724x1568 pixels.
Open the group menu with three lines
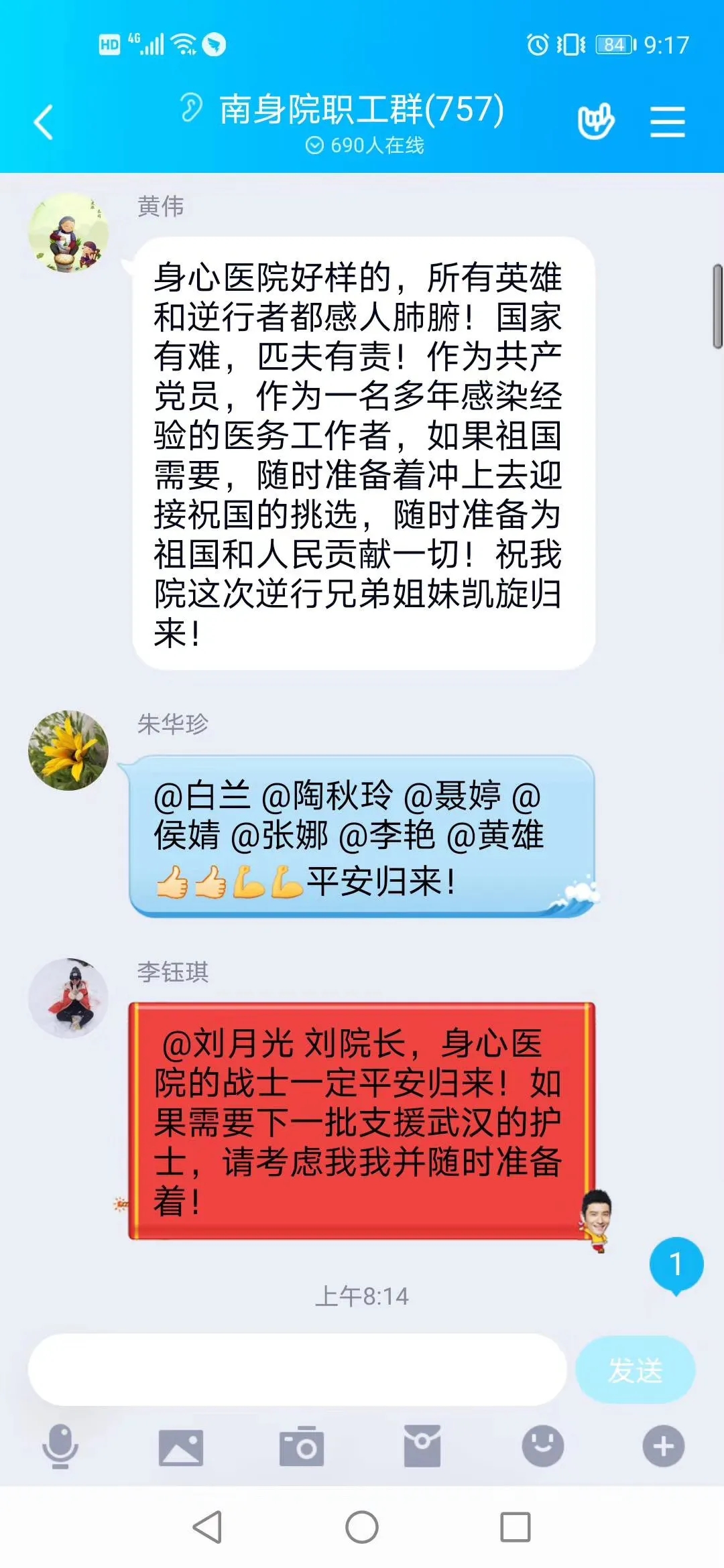(667, 123)
